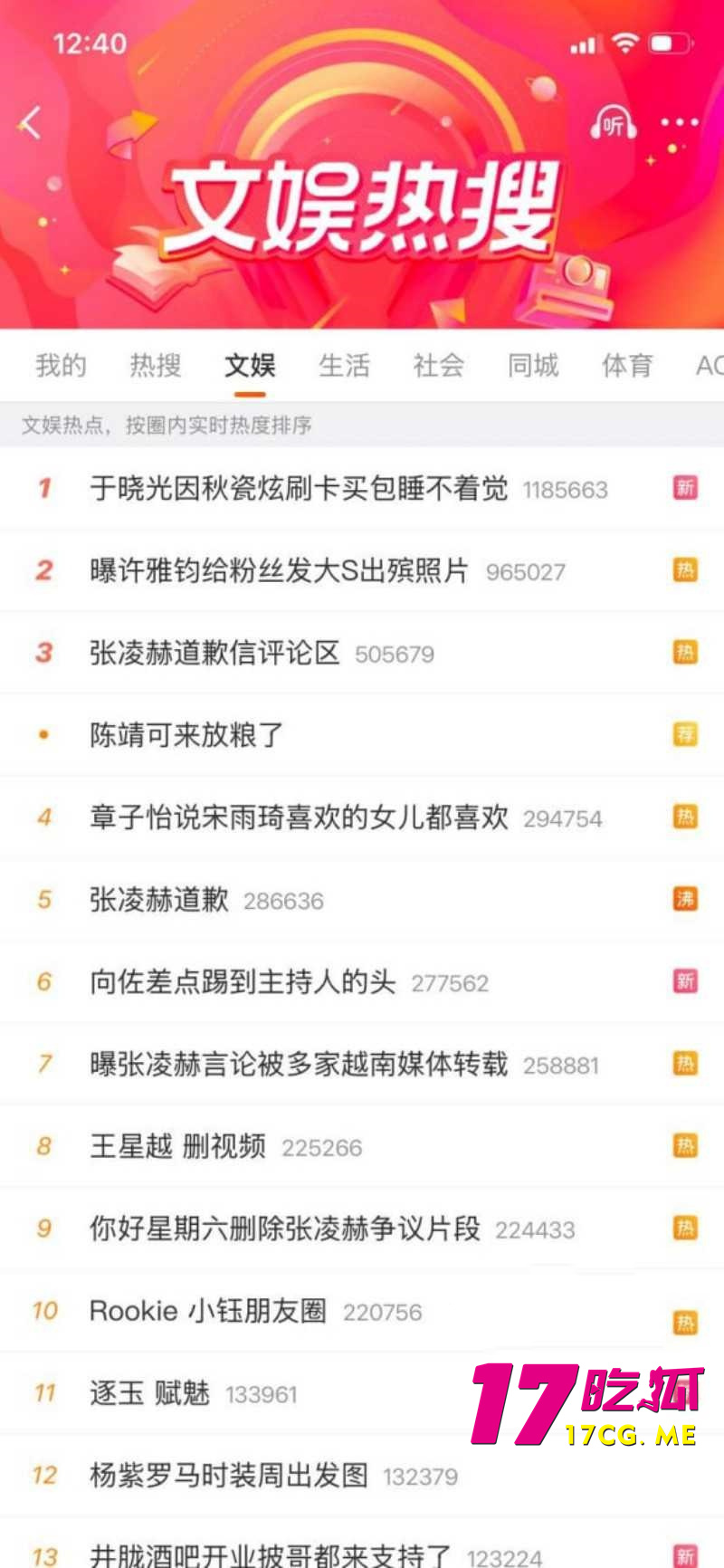Switch to the 生活 tab

coord(344,365)
